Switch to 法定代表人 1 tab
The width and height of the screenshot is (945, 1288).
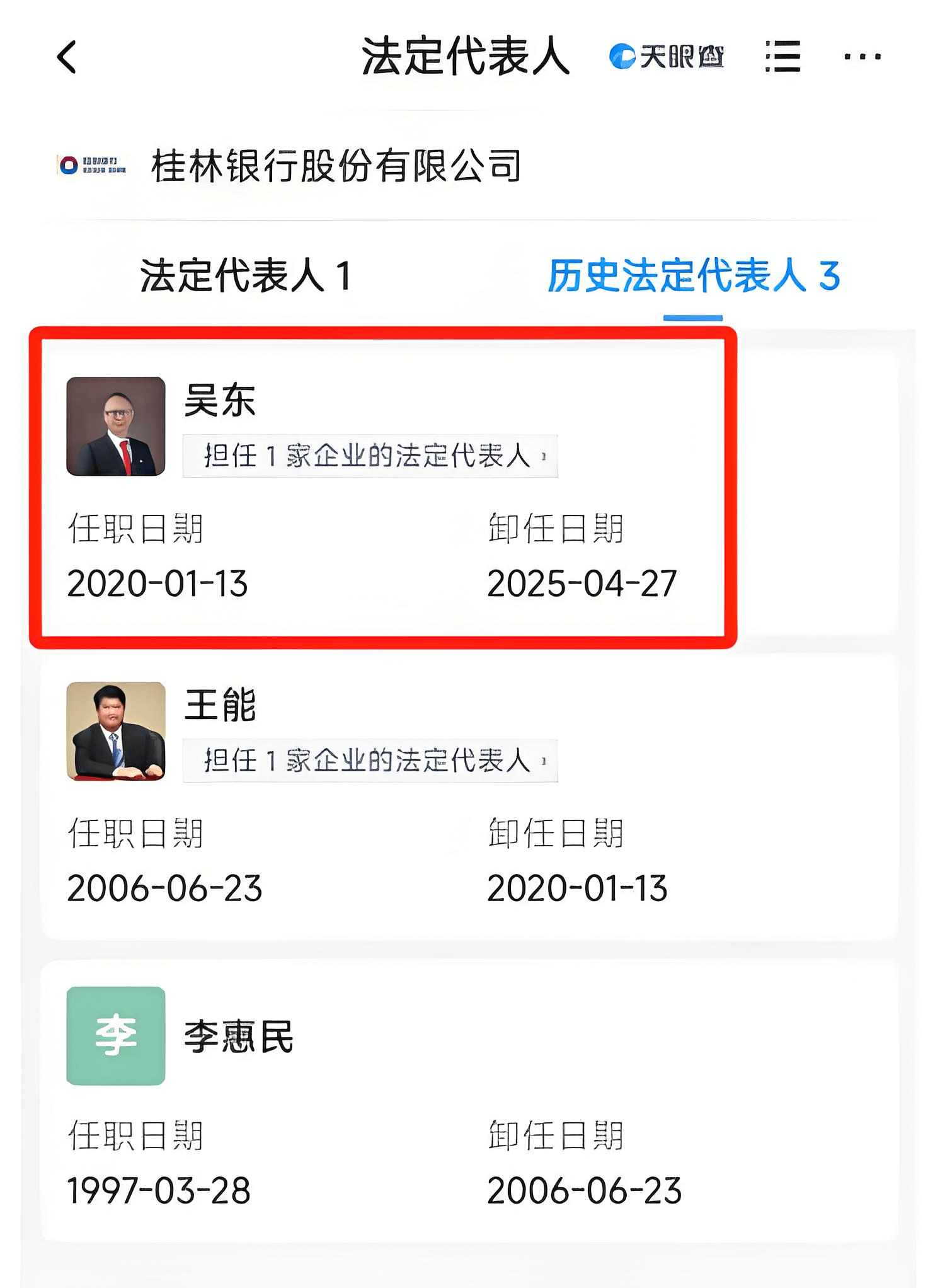(x=244, y=276)
